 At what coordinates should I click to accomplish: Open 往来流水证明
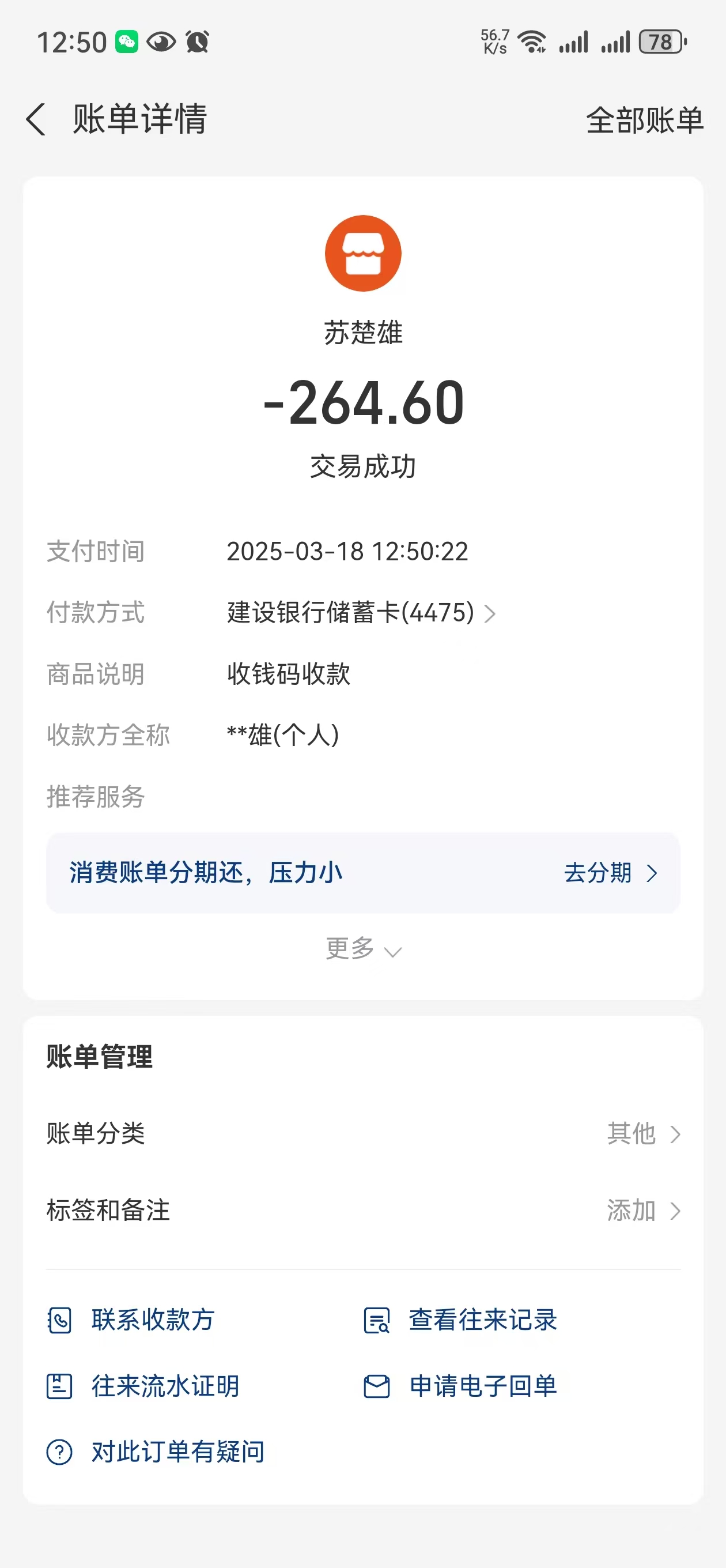point(164,1386)
